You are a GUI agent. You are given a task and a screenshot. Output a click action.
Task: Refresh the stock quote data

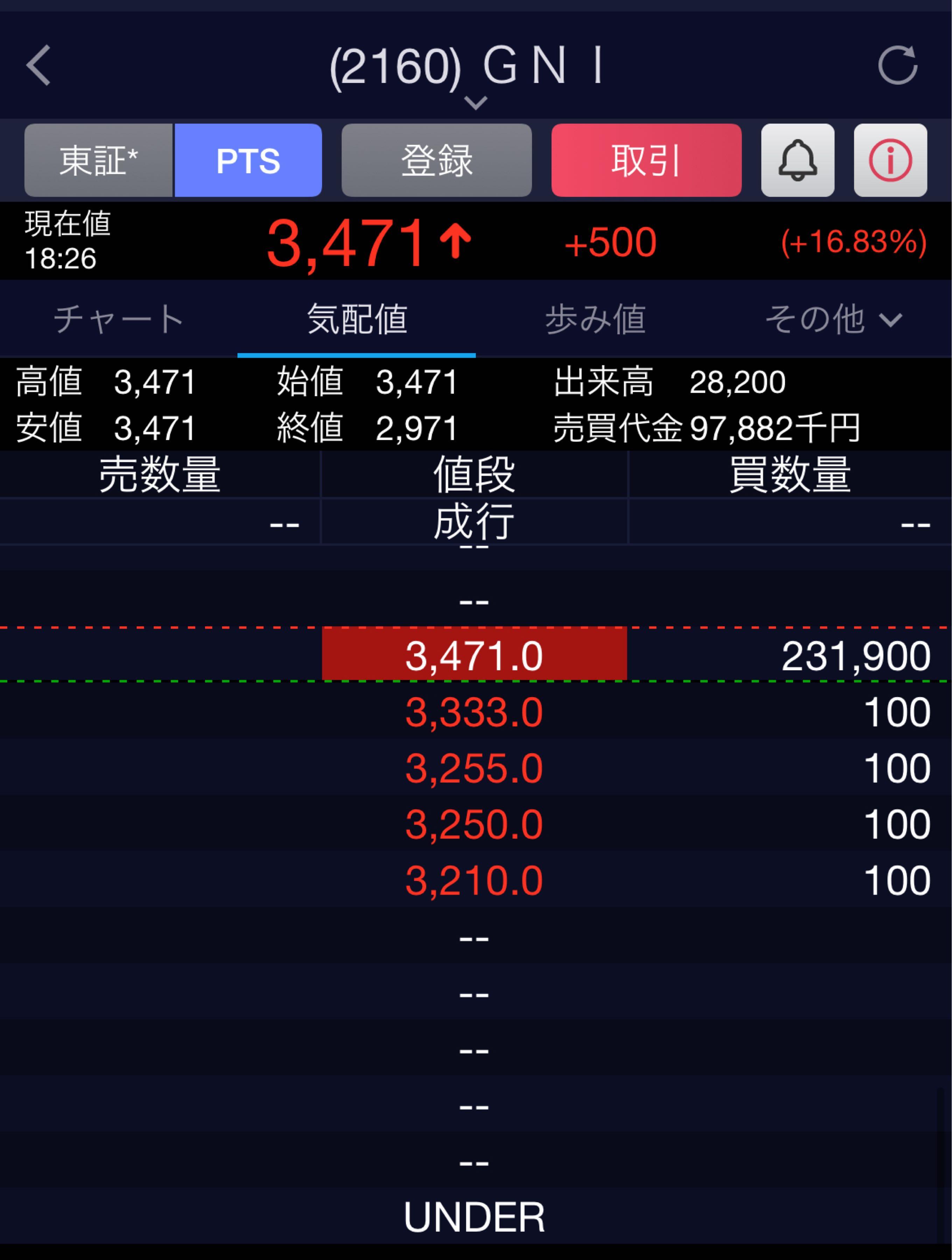pyautogui.click(x=897, y=65)
